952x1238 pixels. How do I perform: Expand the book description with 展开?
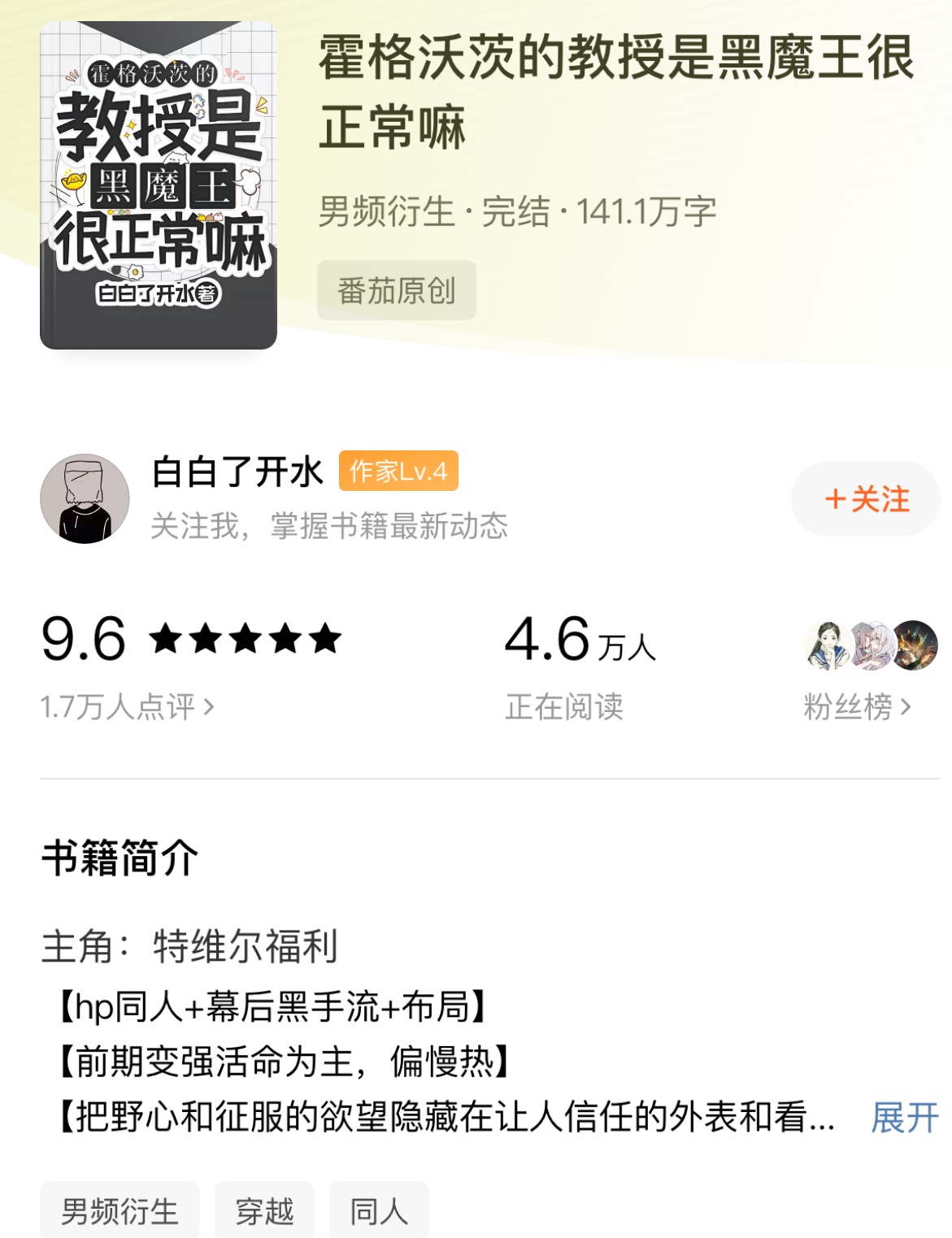click(x=904, y=1118)
